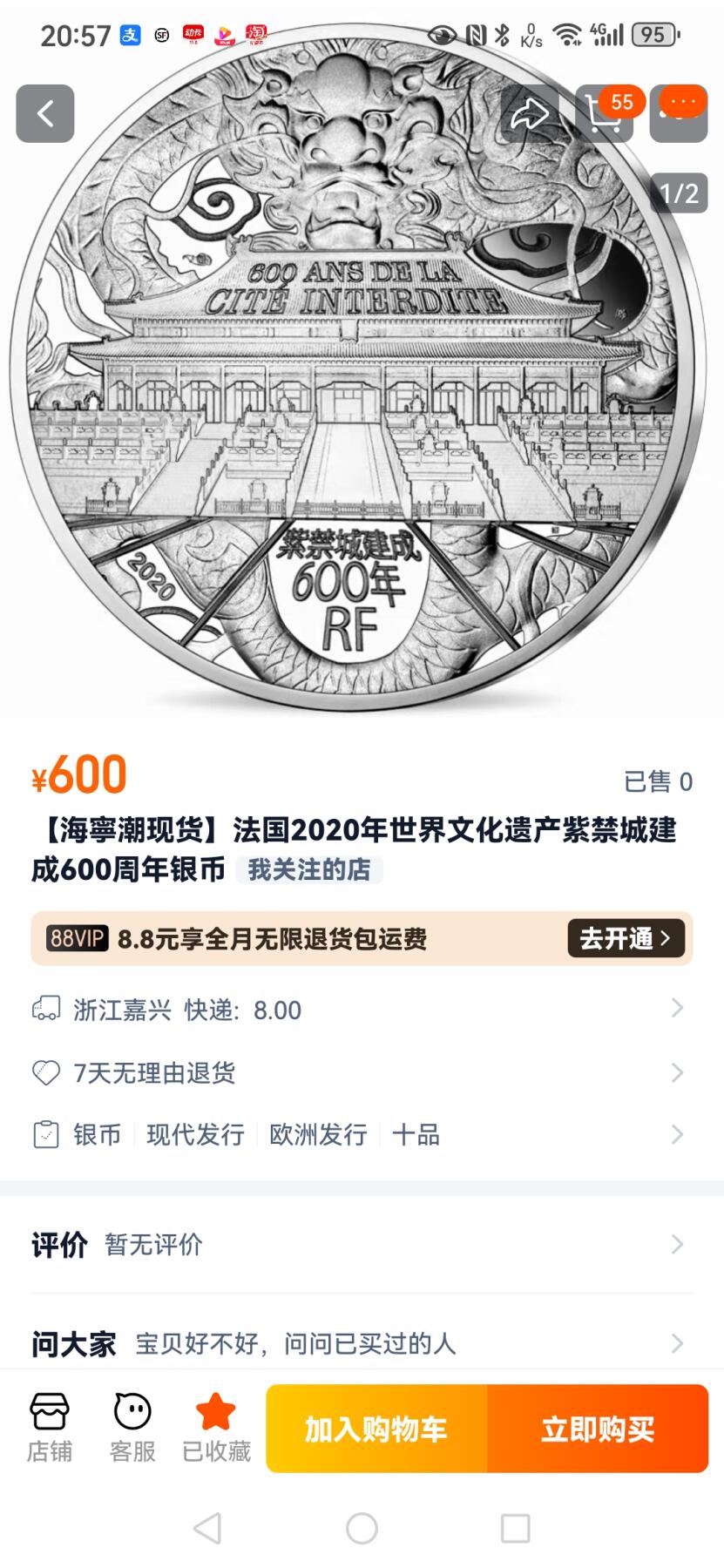Open product parameters row 银币 现代发行
724x1568 pixels.
(362, 1134)
